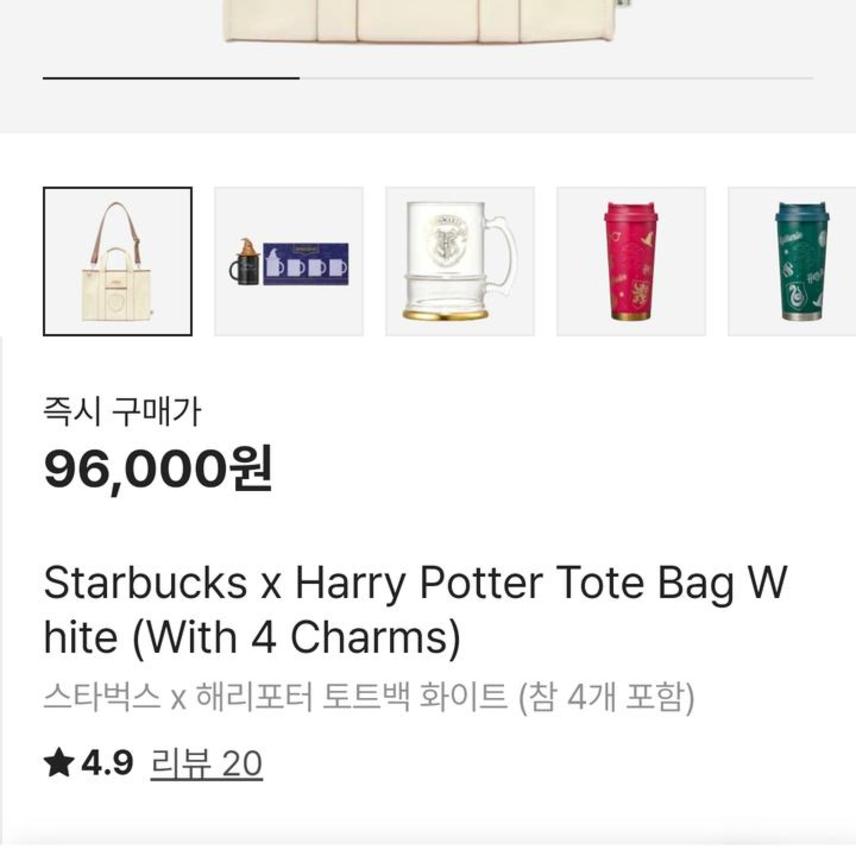Show the green tumbler thumbnail

[x=795, y=261]
